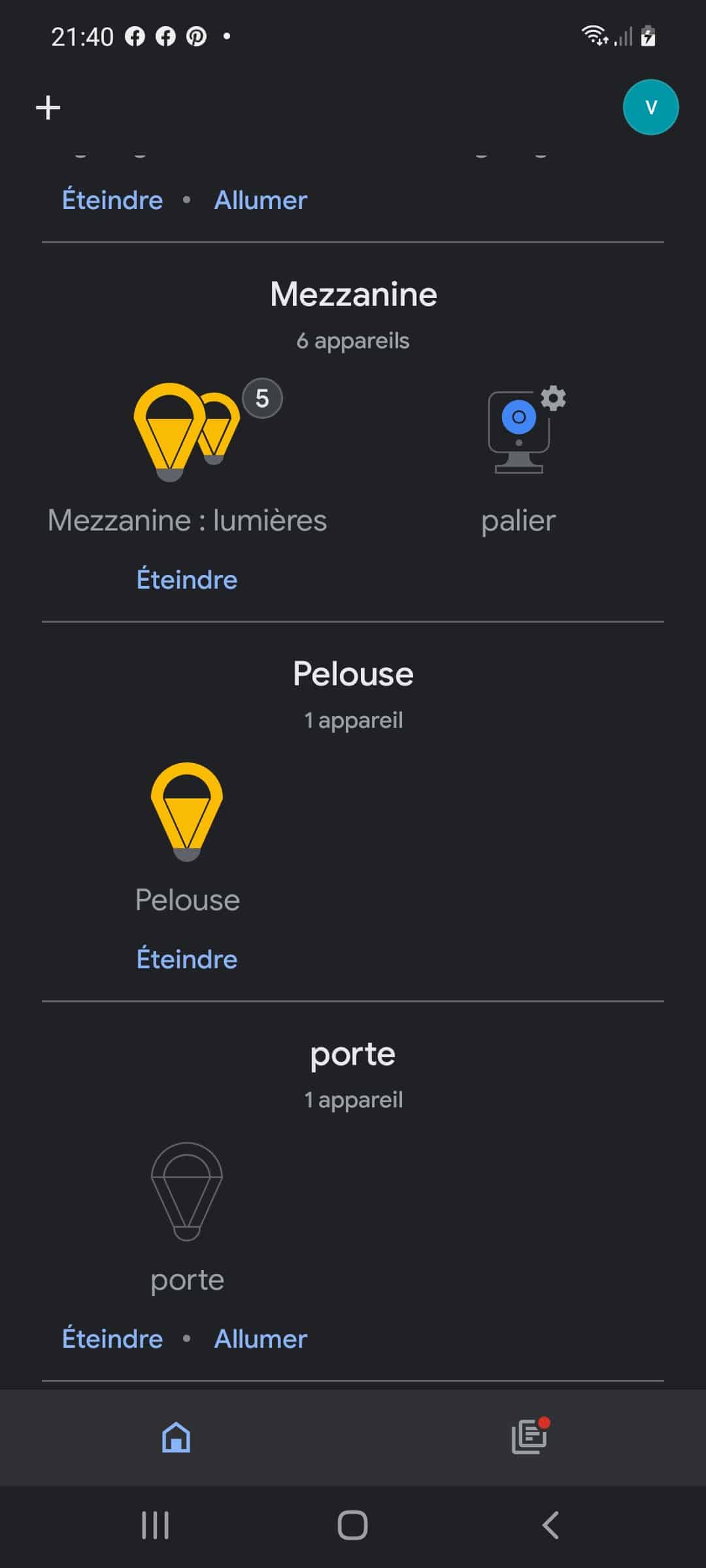
Task: Switch to the feed tab with red dot
Action: click(x=529, y=1436)
